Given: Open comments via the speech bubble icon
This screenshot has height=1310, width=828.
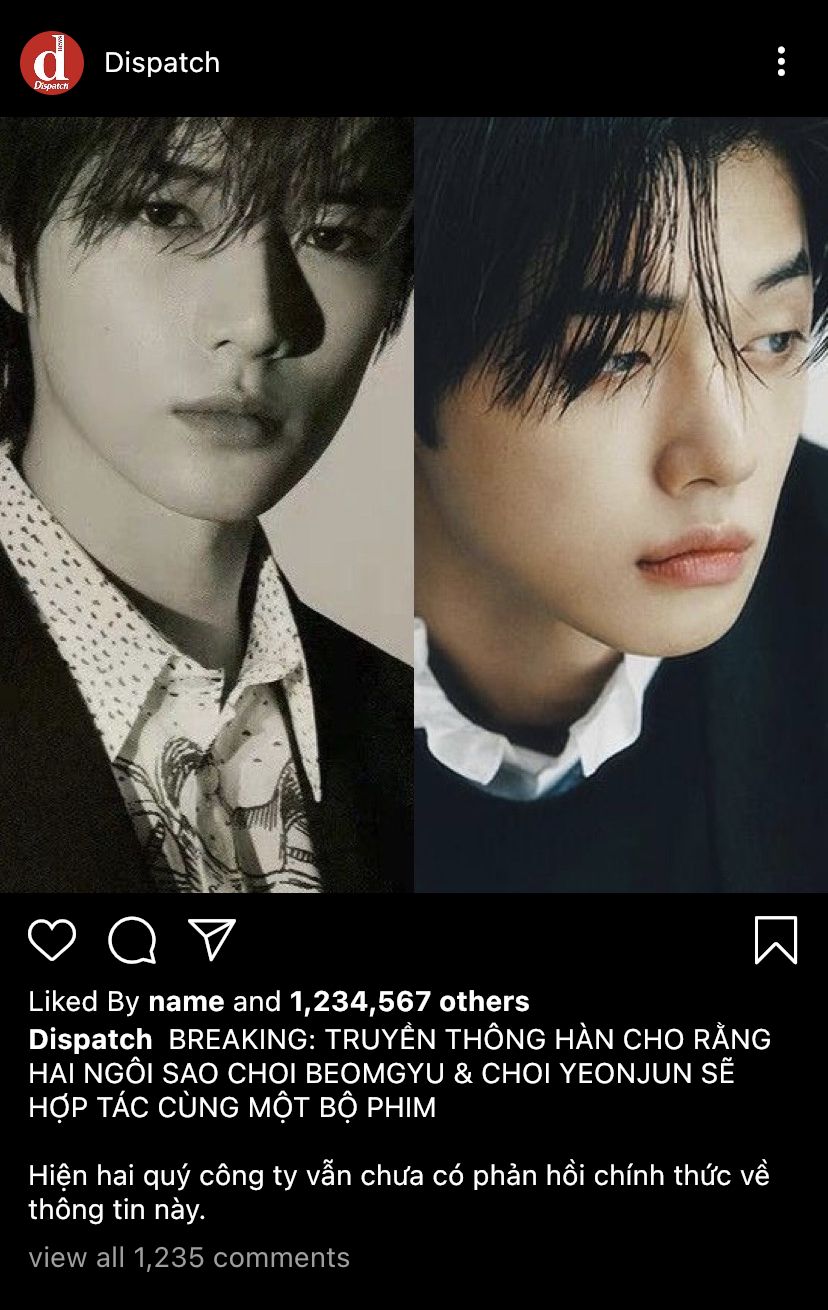Looking at the screenshot, I should click(x=132, y=940).
